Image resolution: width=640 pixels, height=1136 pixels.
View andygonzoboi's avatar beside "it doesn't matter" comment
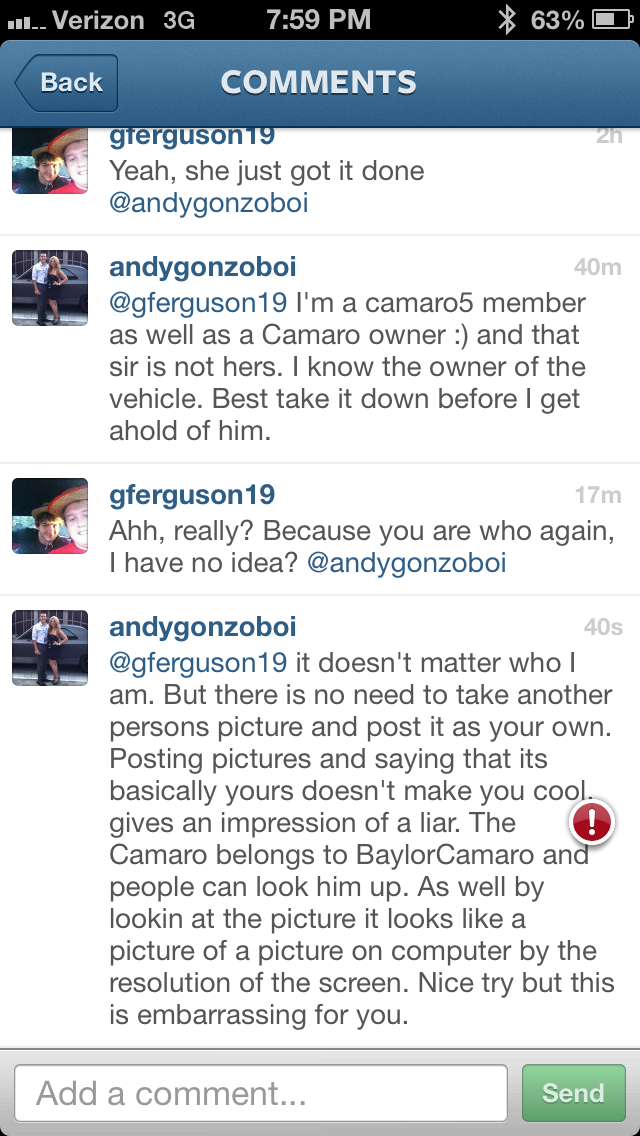point(50,648)
